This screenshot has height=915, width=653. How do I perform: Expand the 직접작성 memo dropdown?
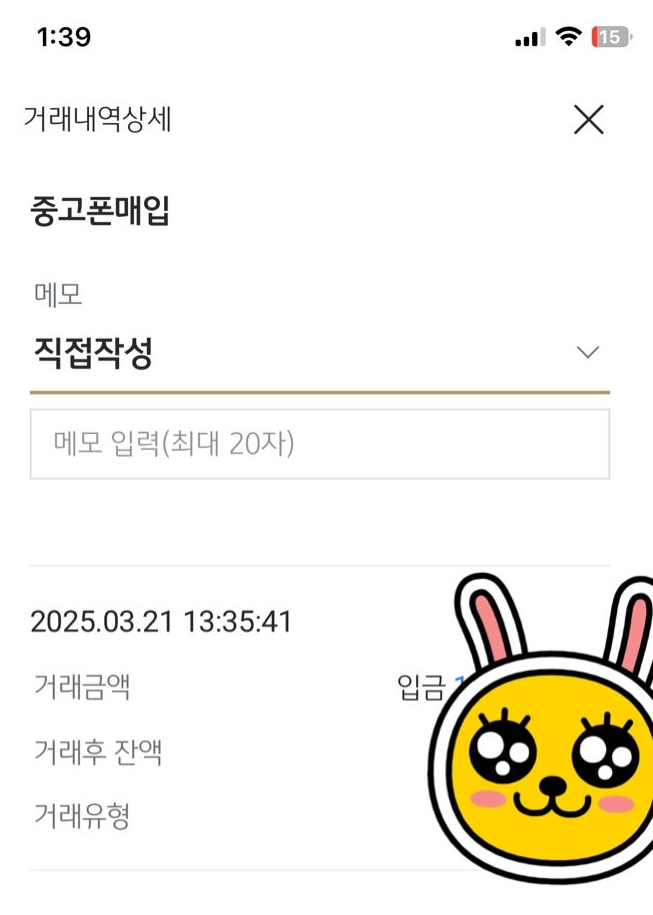587,353
